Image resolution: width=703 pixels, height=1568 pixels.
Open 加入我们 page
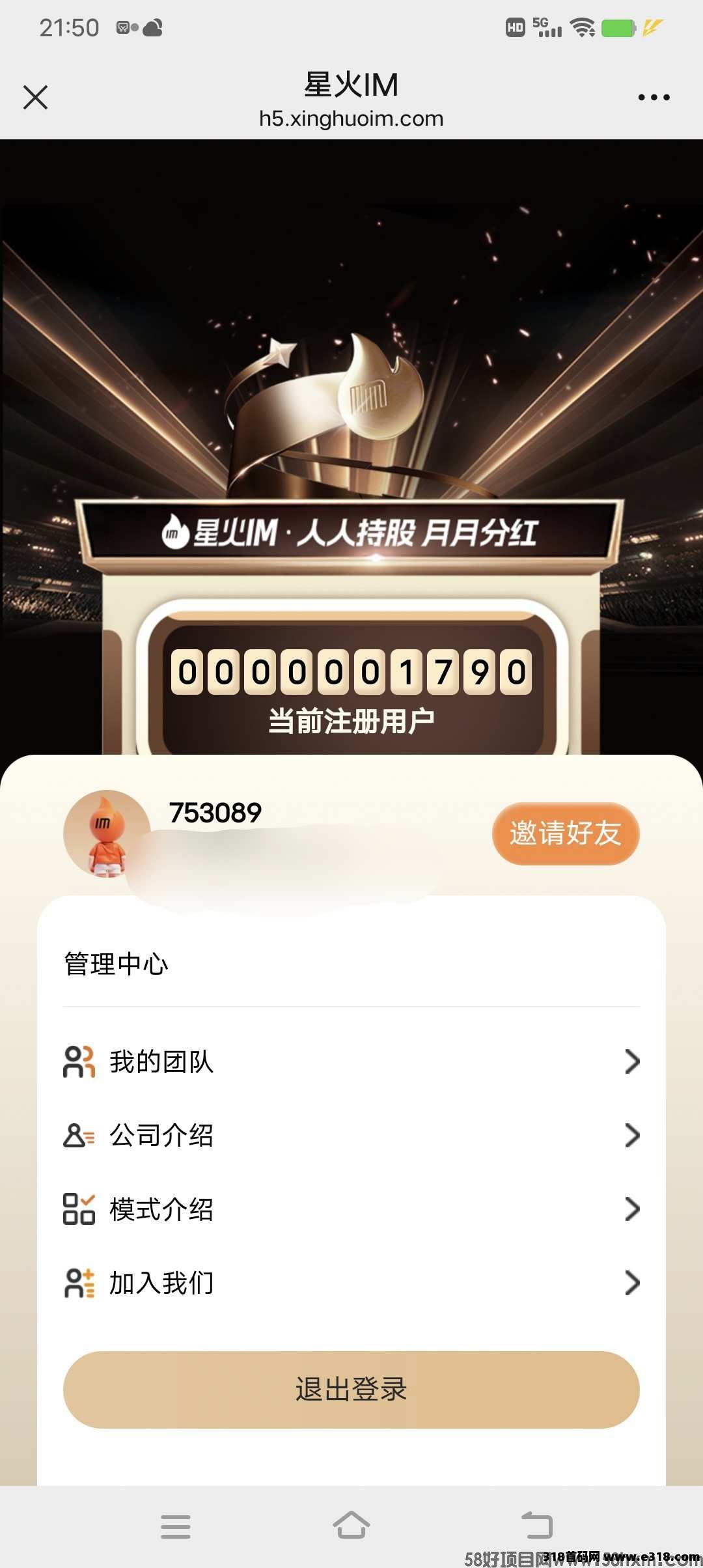click(x=351, y=1283)
